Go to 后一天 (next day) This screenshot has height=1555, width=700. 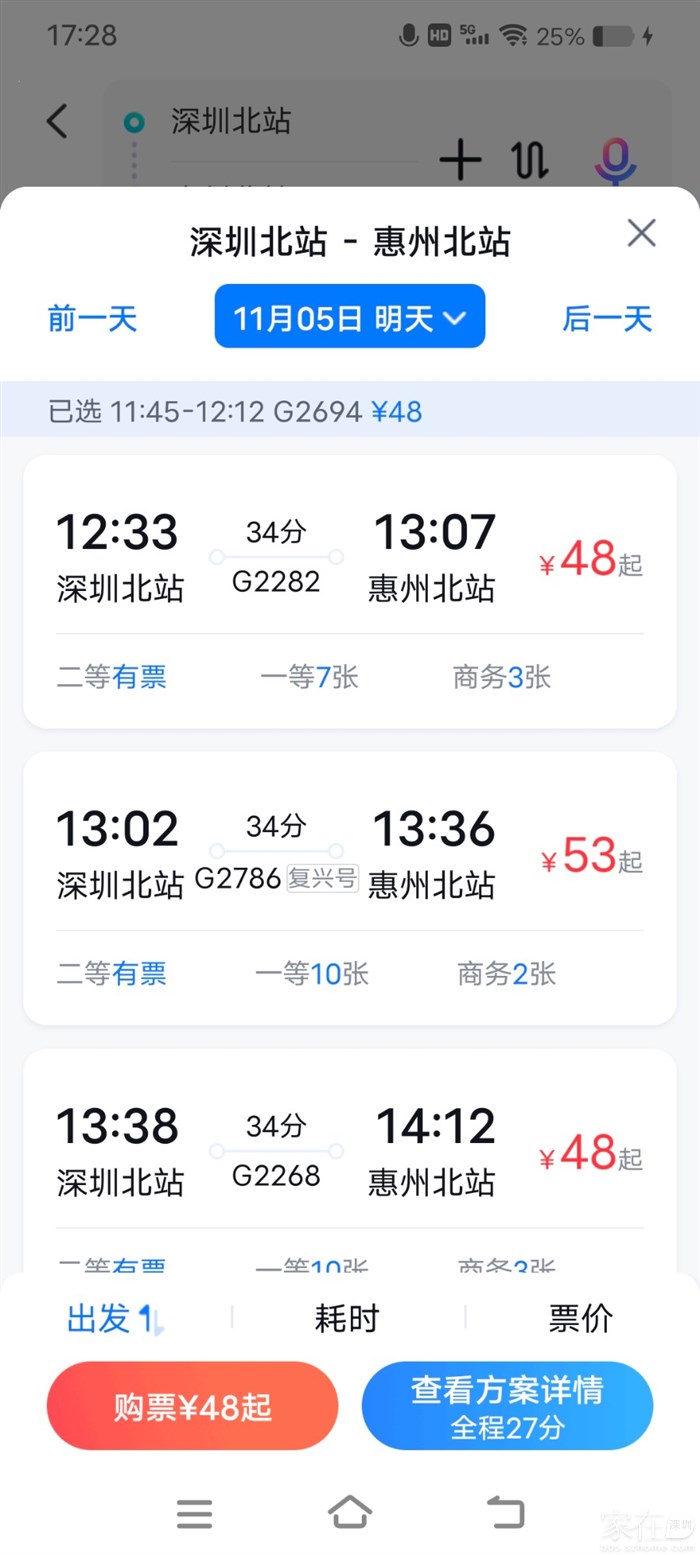[x=607, y=319]
